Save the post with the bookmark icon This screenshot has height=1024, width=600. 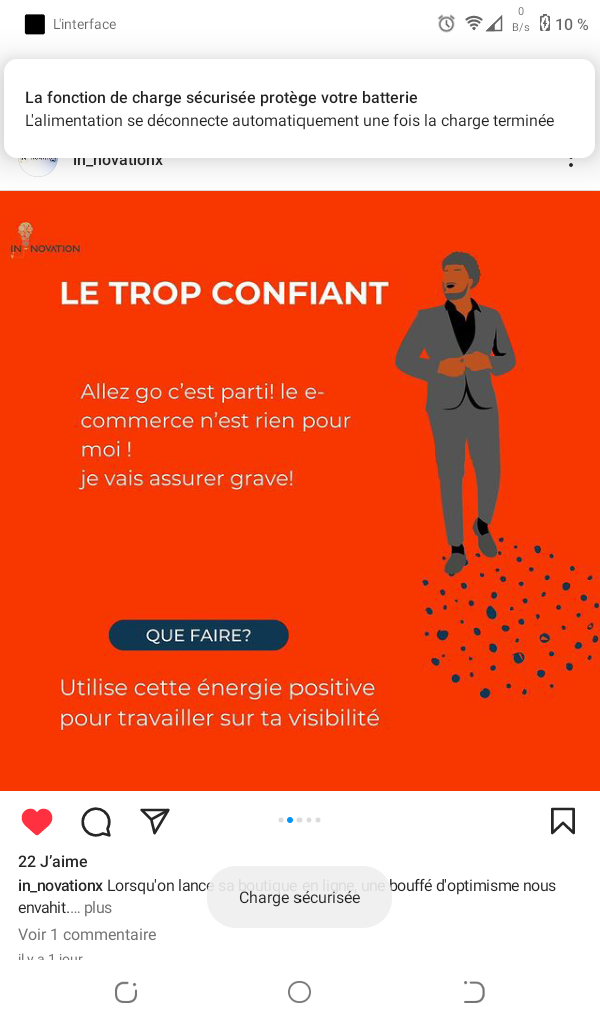click(563, 821)
